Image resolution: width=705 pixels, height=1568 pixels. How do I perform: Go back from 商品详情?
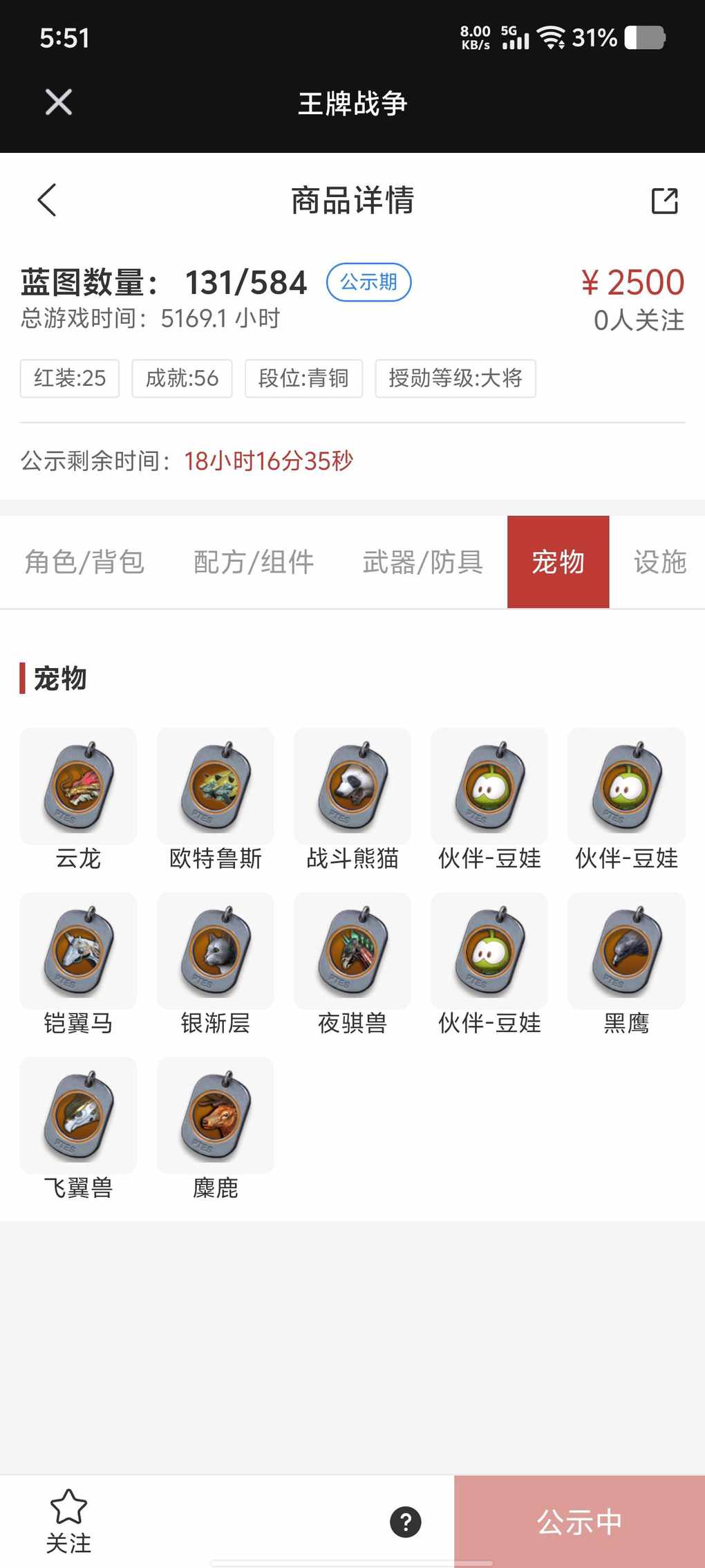coord(47,201)
